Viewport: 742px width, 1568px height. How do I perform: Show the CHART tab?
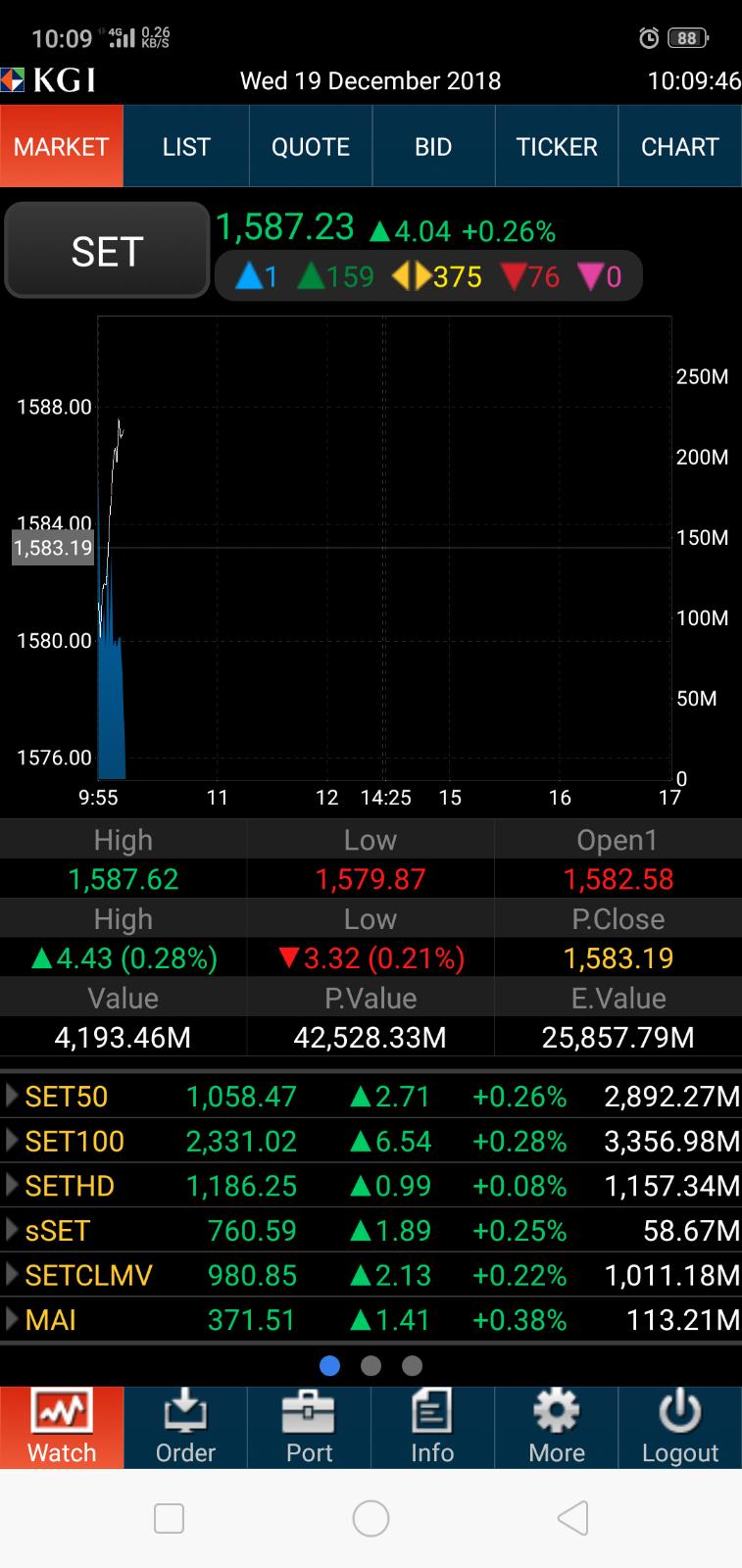point(679,147)
